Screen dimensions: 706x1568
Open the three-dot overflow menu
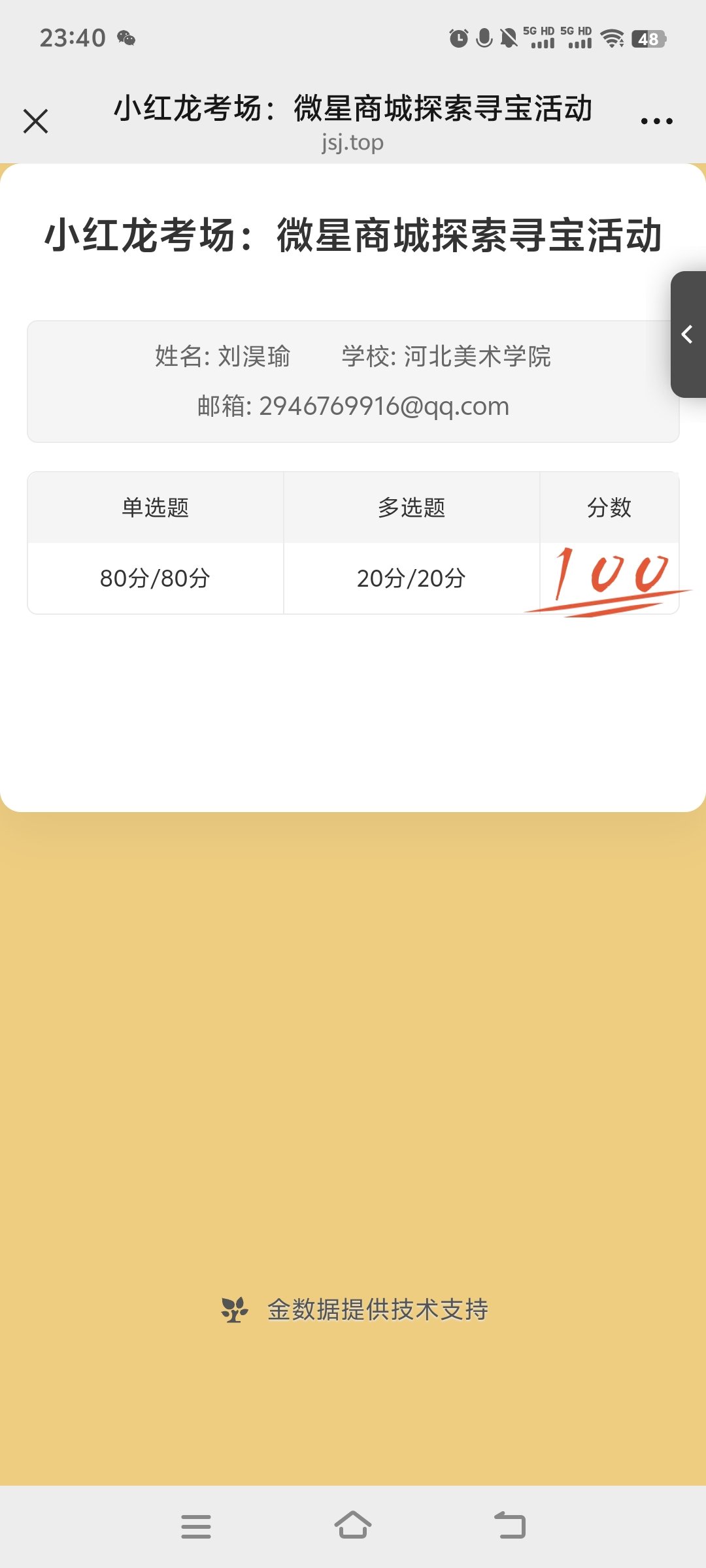656,122
